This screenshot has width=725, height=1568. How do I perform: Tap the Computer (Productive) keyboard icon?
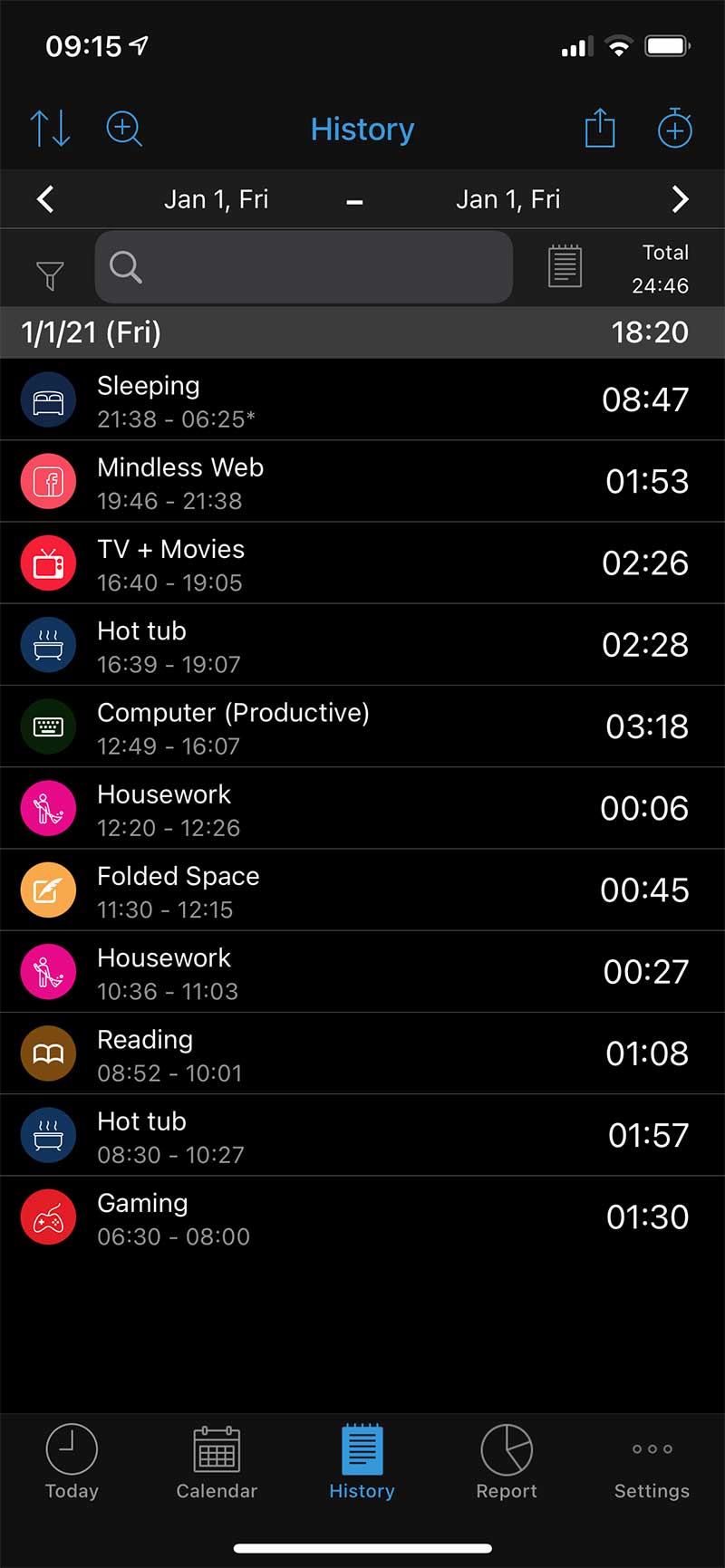48,726
